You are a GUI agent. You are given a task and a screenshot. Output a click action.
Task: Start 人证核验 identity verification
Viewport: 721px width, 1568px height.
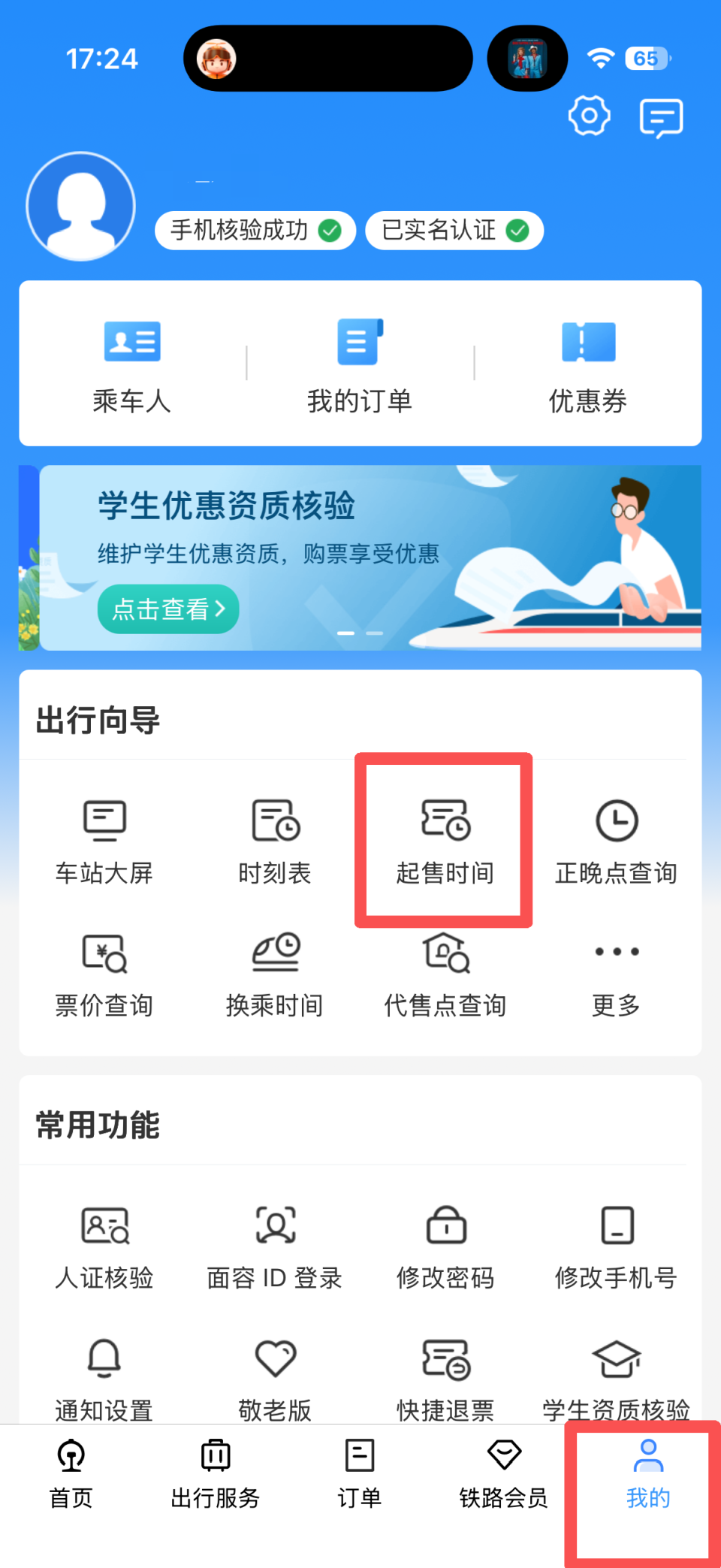pyautogui.click(x=104, y=1243)
